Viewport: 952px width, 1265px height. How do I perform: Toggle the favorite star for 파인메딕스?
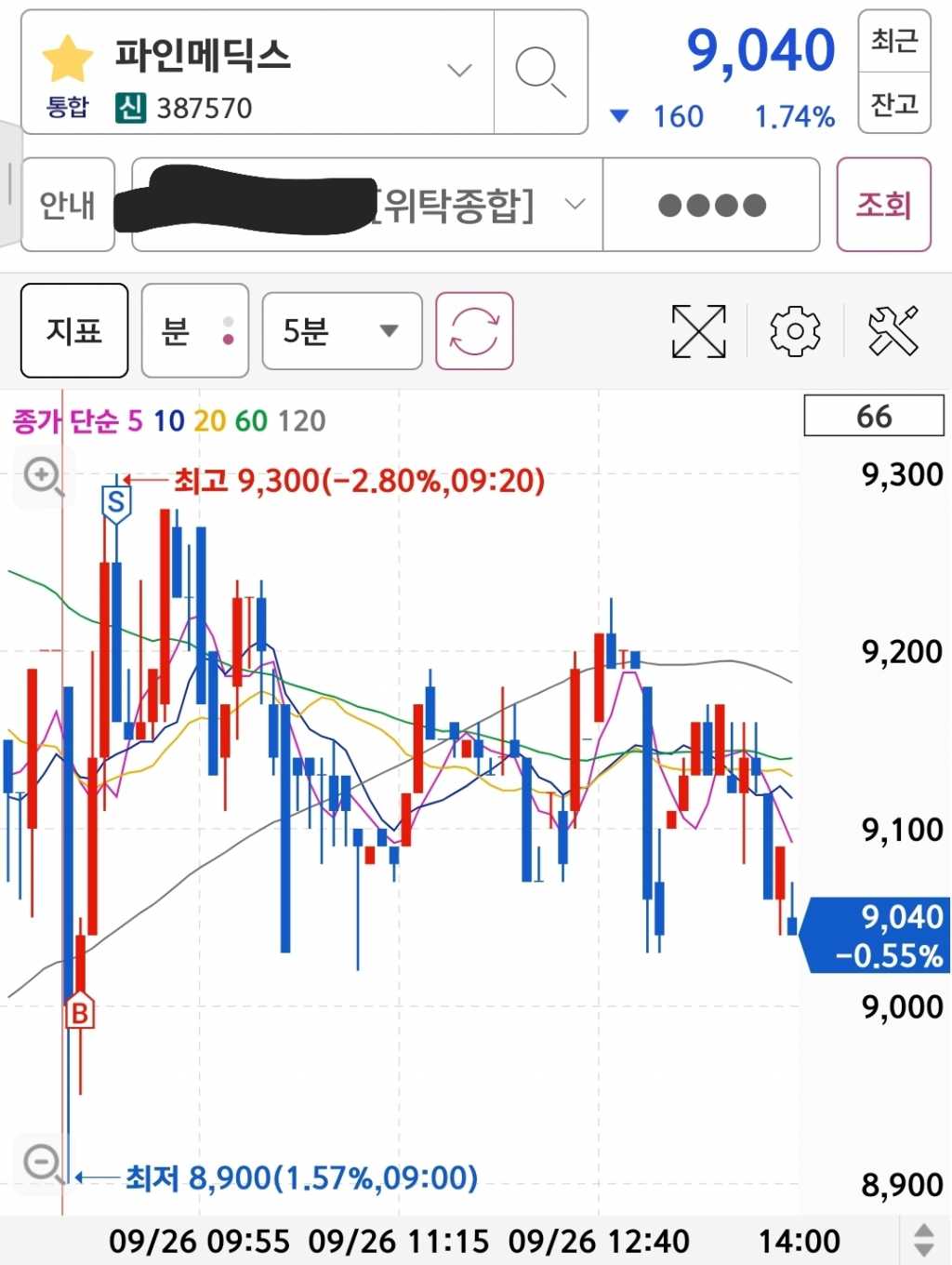tap(68, 57)
